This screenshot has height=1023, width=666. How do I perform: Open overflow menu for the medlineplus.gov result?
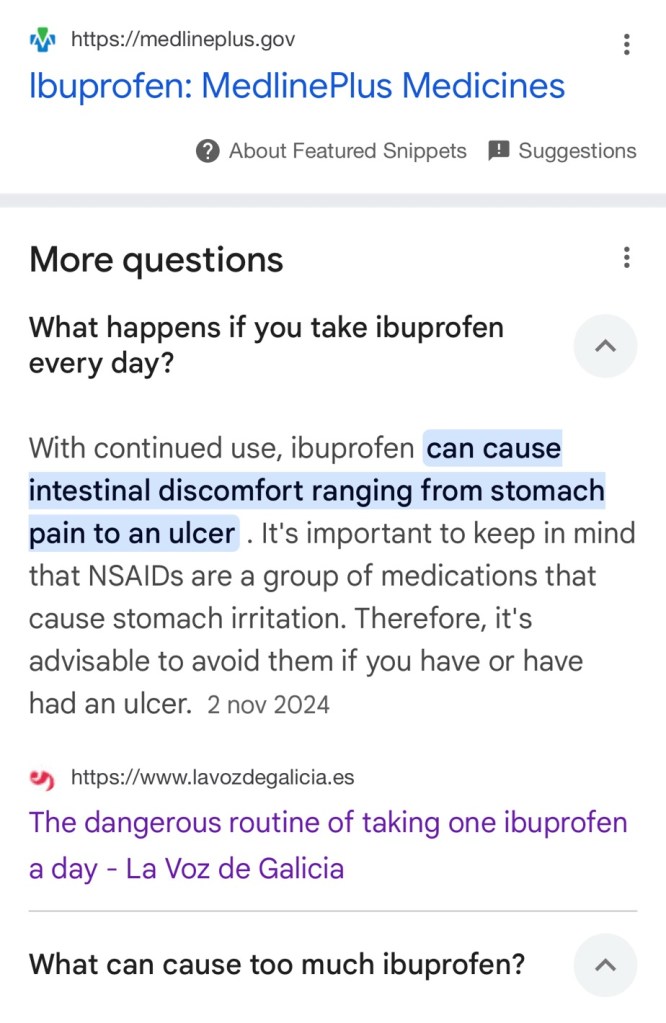[626, 44]
